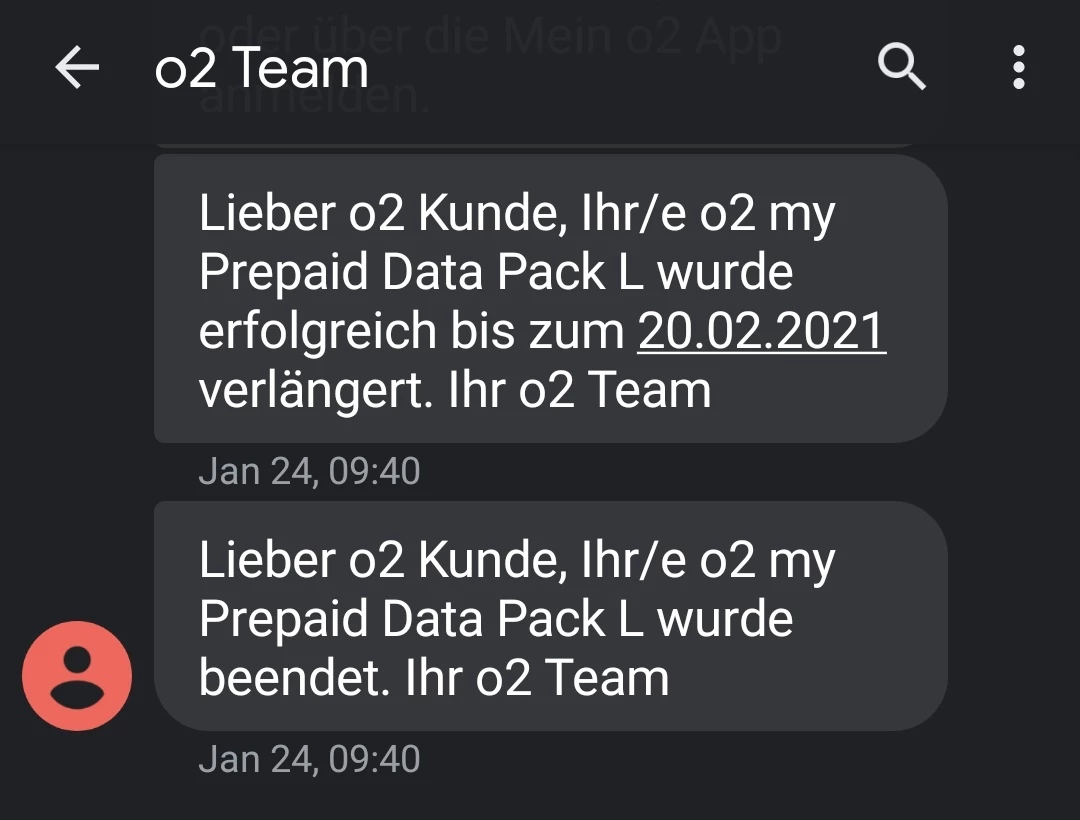
Task: Go back from the o2 Team conversation
Action: (77, 68)
